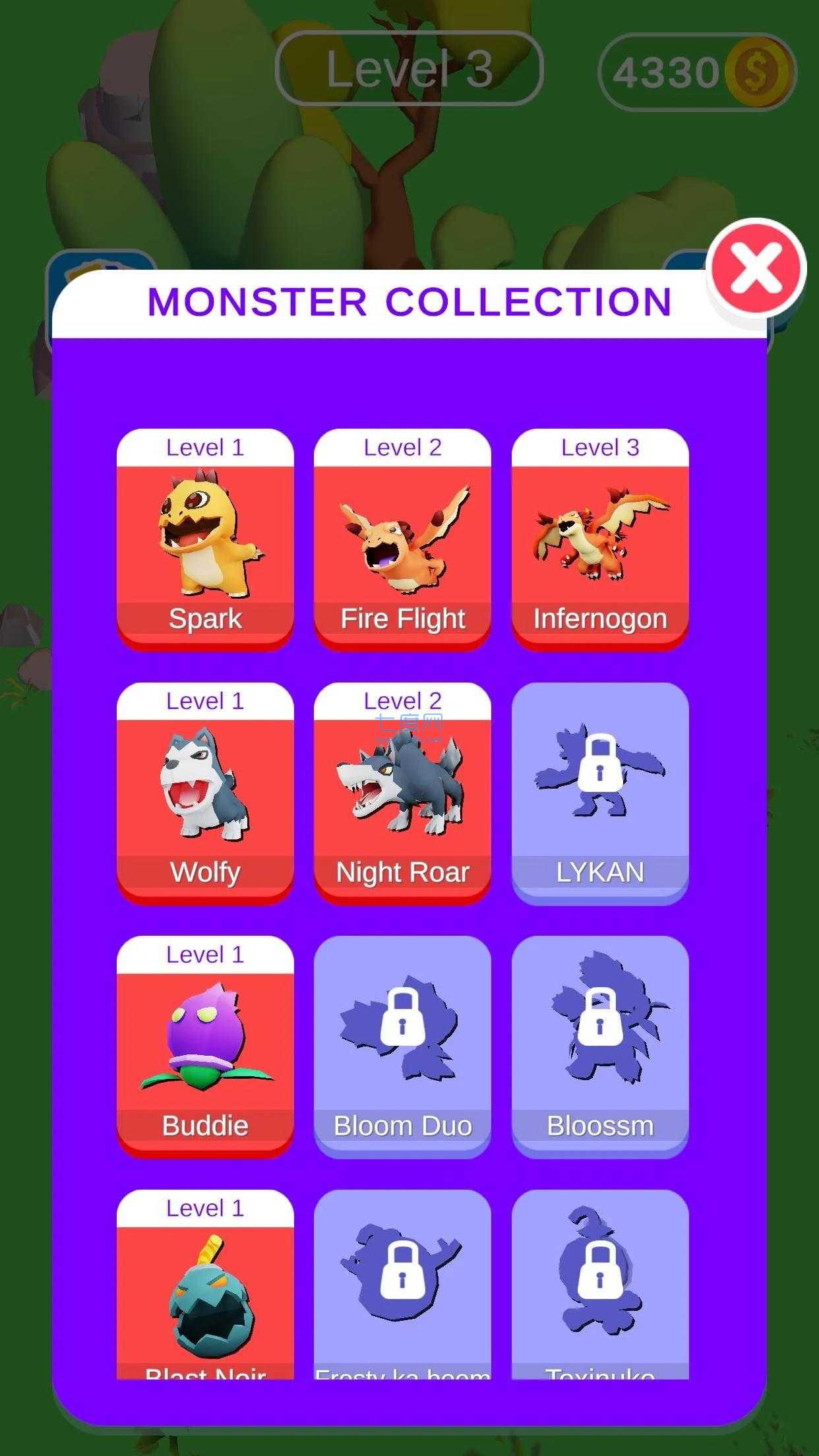Tap the Level 2 label on Night Roar
The image size is (819, 1456).
[403, 700]
